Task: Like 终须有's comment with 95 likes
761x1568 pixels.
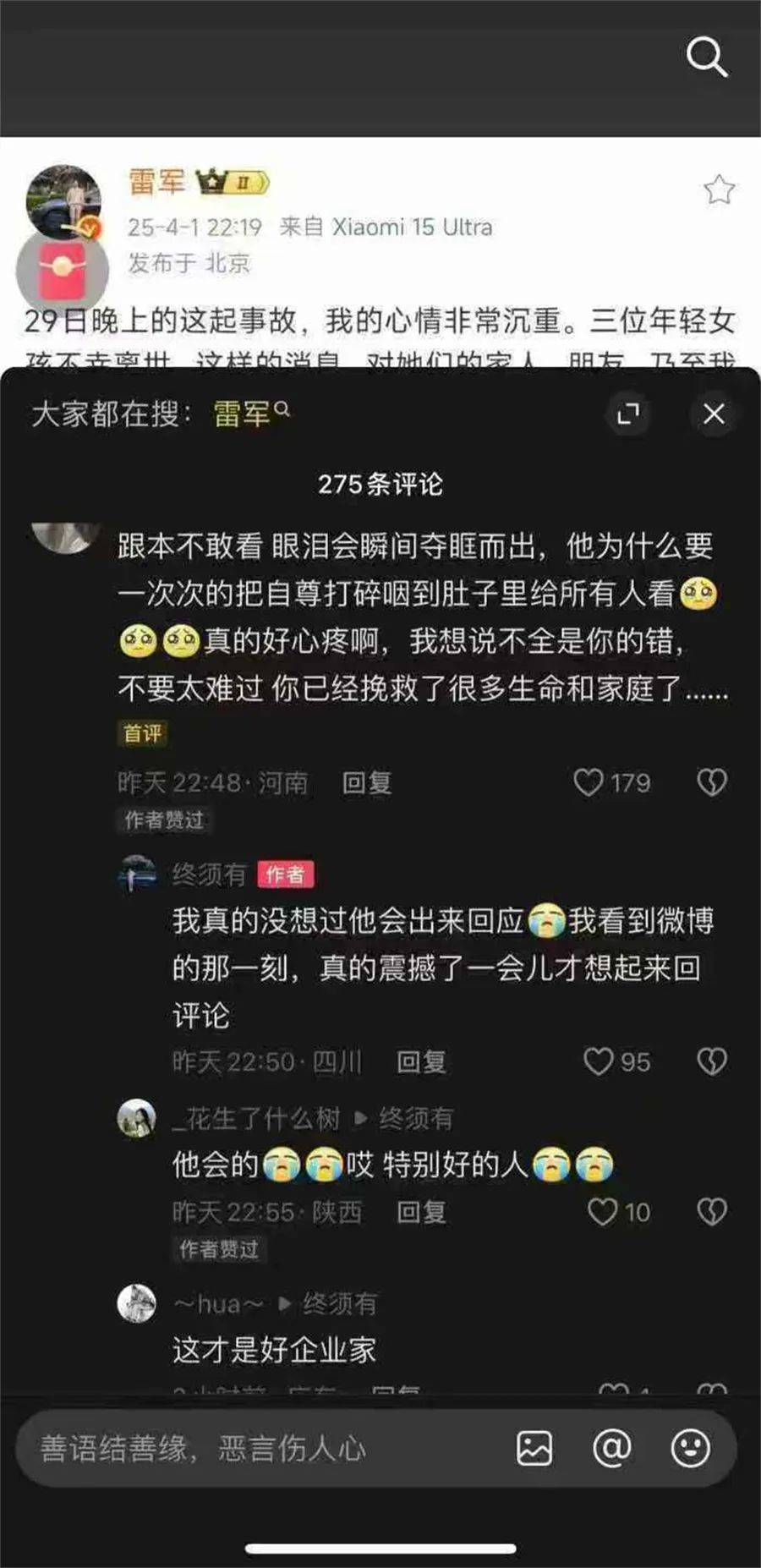Action: tap(599, 1061)
